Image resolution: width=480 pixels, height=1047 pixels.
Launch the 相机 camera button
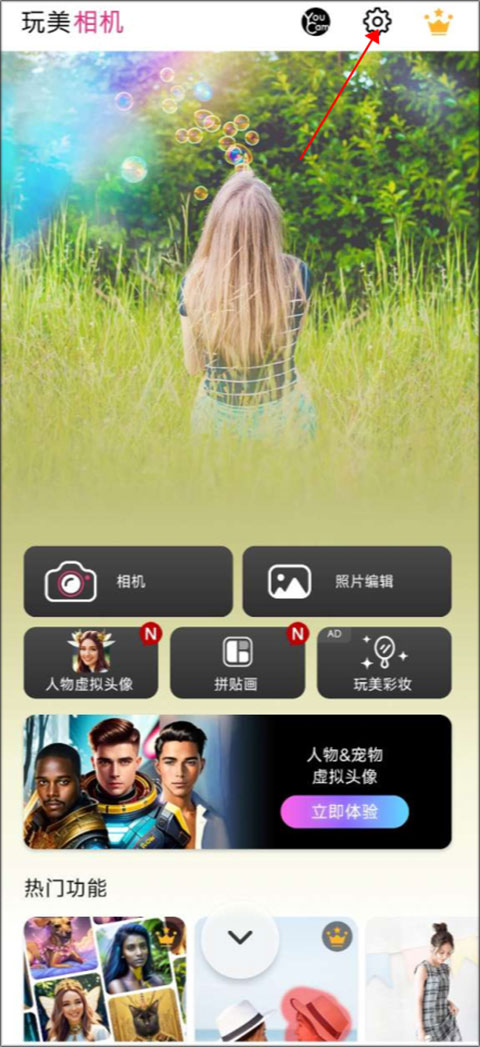(128, 581)
